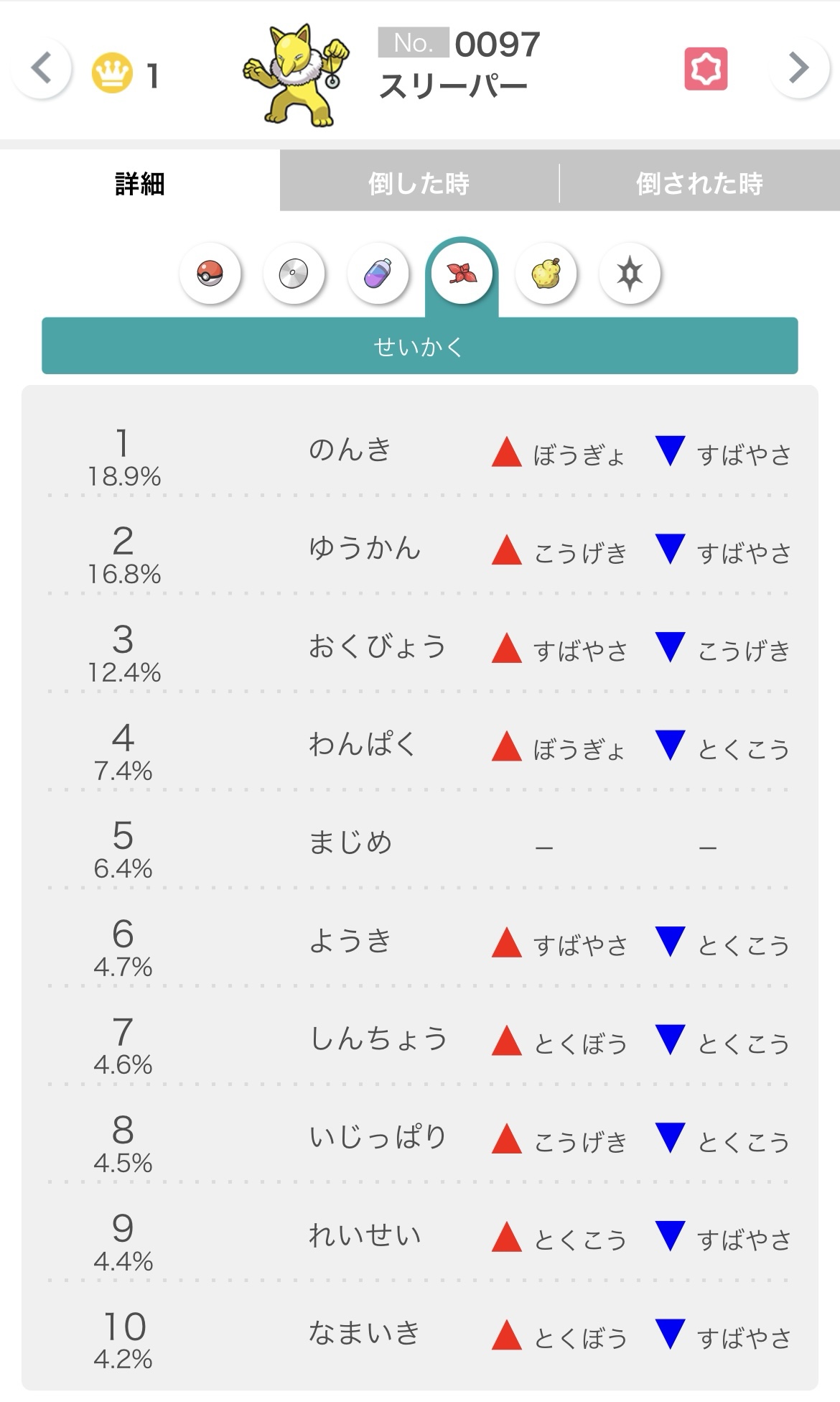Select the star-shaped Tera type icon
This screenshot has height=1402, width=840.
point(630,274)
